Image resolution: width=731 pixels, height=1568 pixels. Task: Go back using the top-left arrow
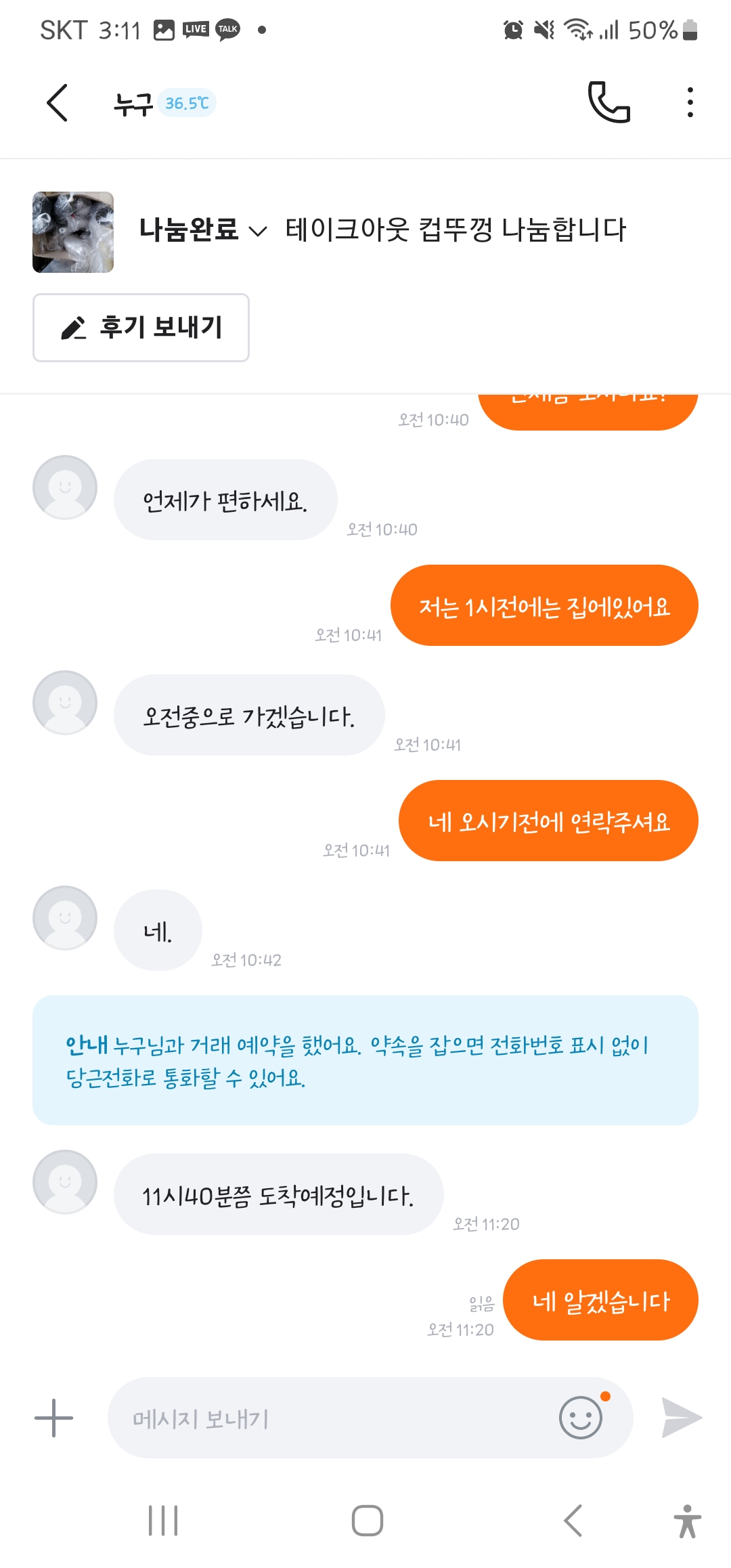point(58,103)
